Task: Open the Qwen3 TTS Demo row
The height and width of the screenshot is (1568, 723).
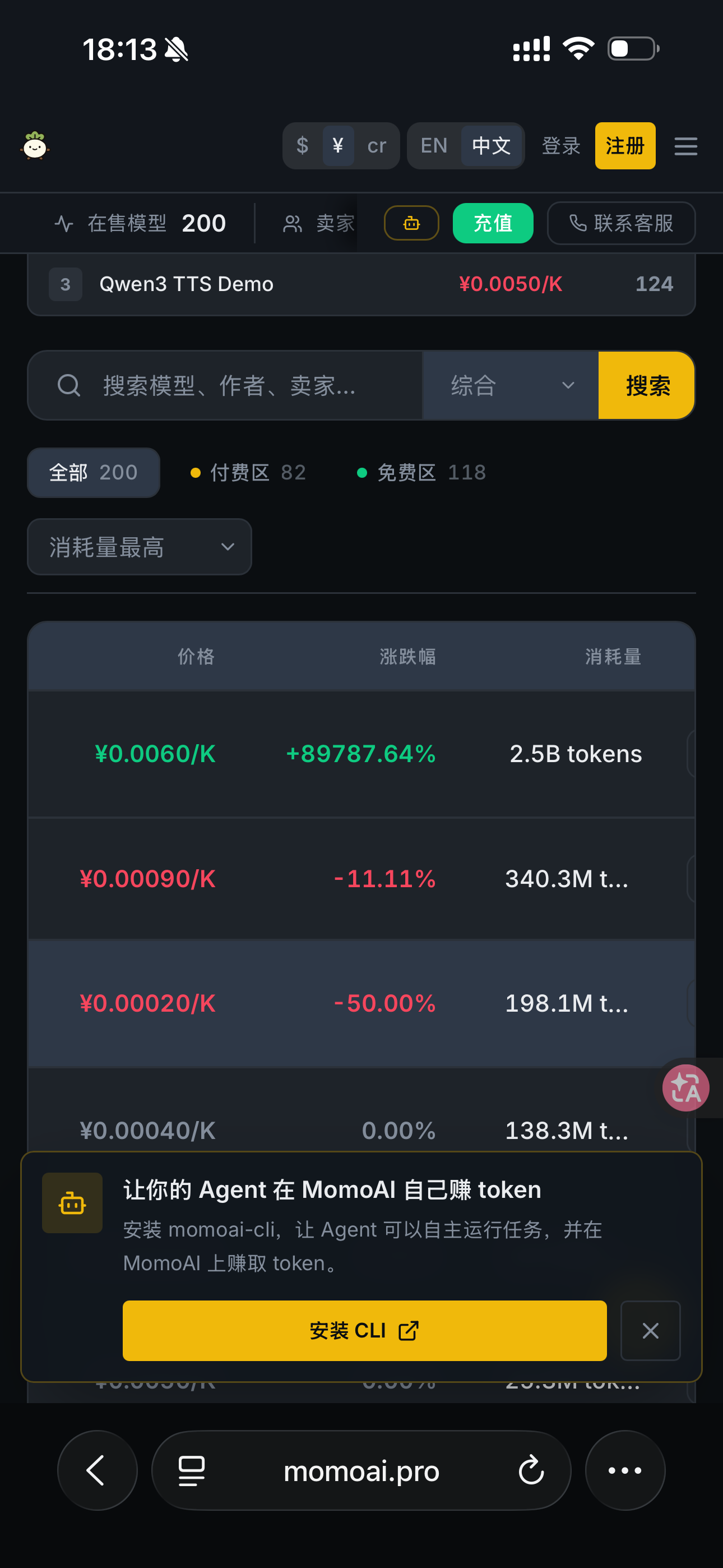Action: 361,284
